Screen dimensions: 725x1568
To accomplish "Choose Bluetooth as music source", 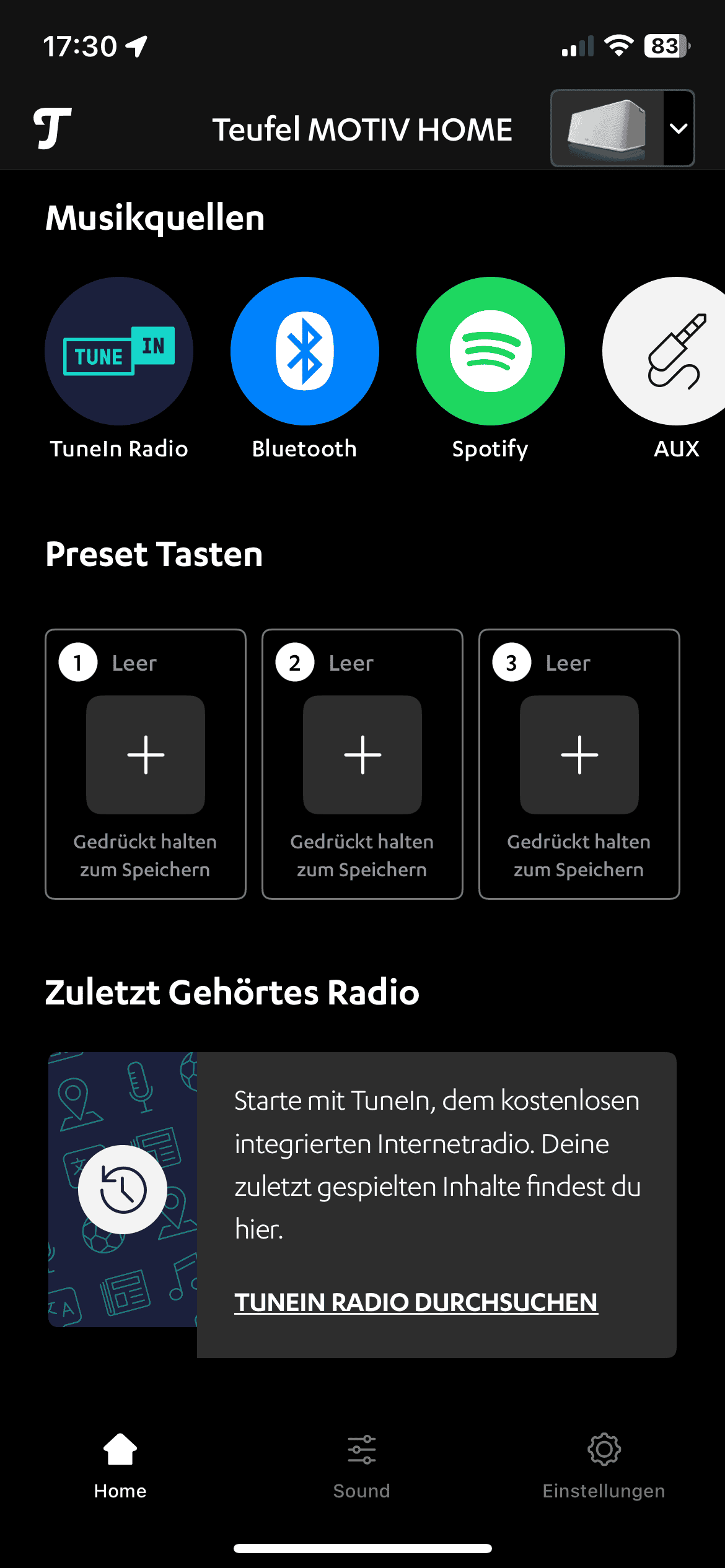I will 305,351.
